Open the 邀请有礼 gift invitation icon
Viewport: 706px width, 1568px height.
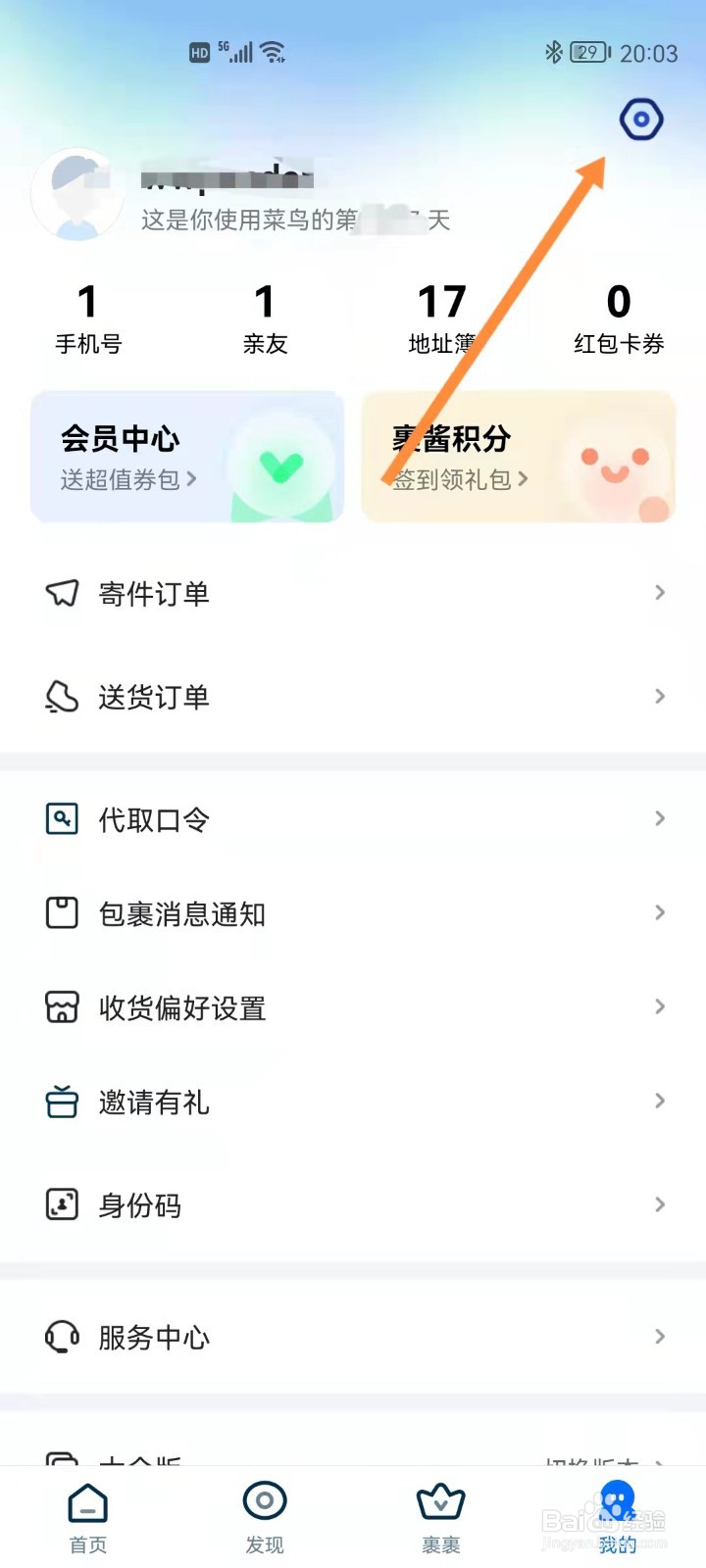pos(61,1102)
